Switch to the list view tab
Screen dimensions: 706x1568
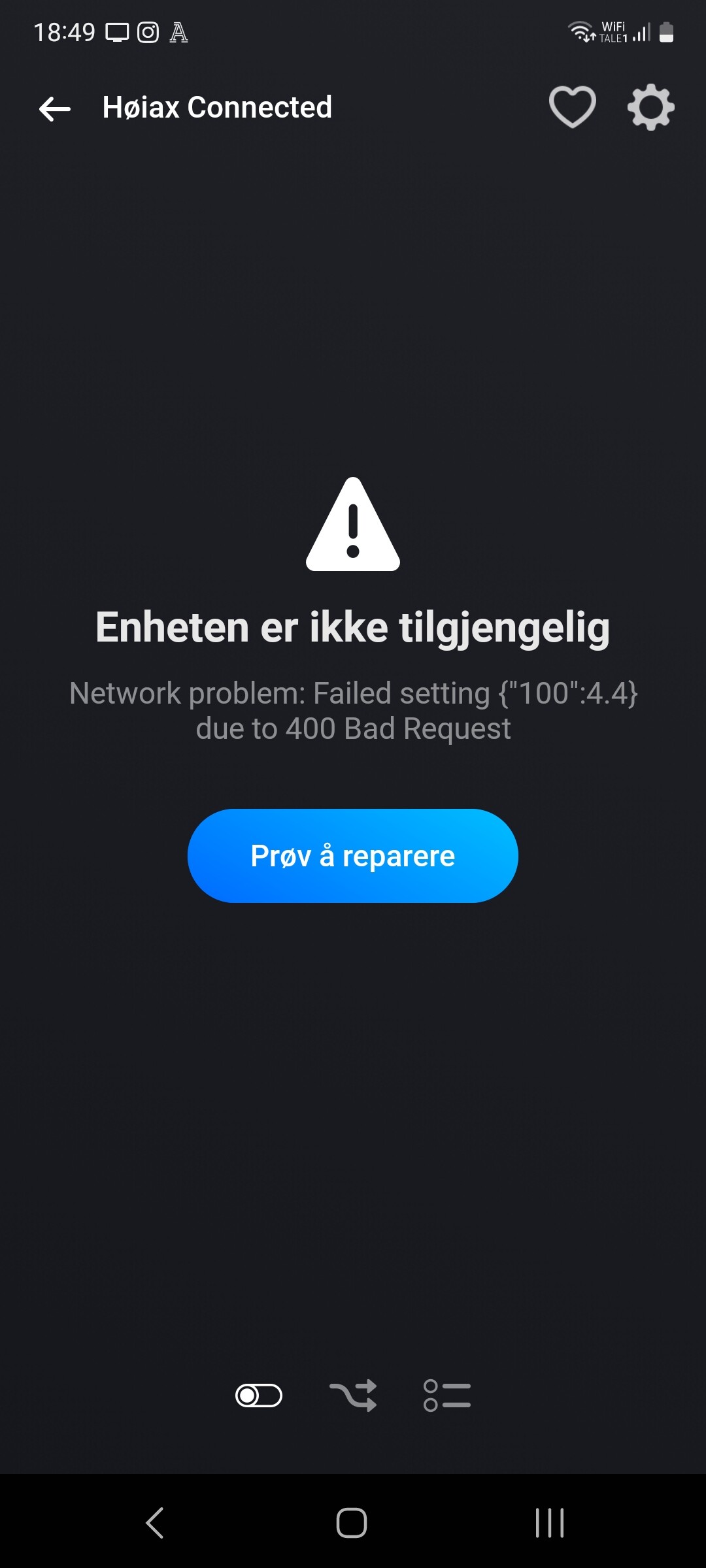pyautogui.click(x=447, y=1396)
